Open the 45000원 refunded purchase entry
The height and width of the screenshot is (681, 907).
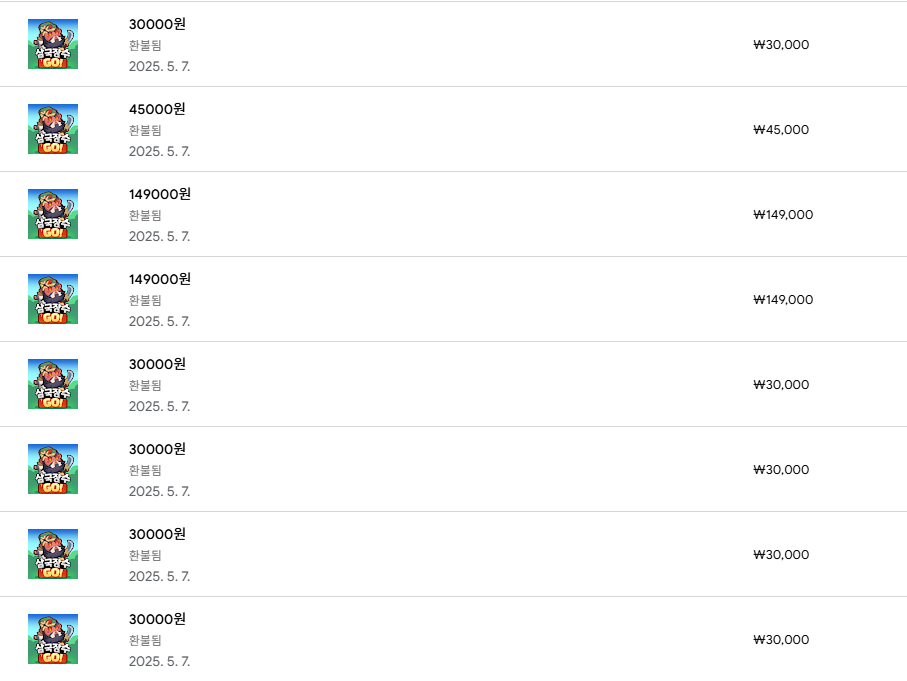(158, 110)
